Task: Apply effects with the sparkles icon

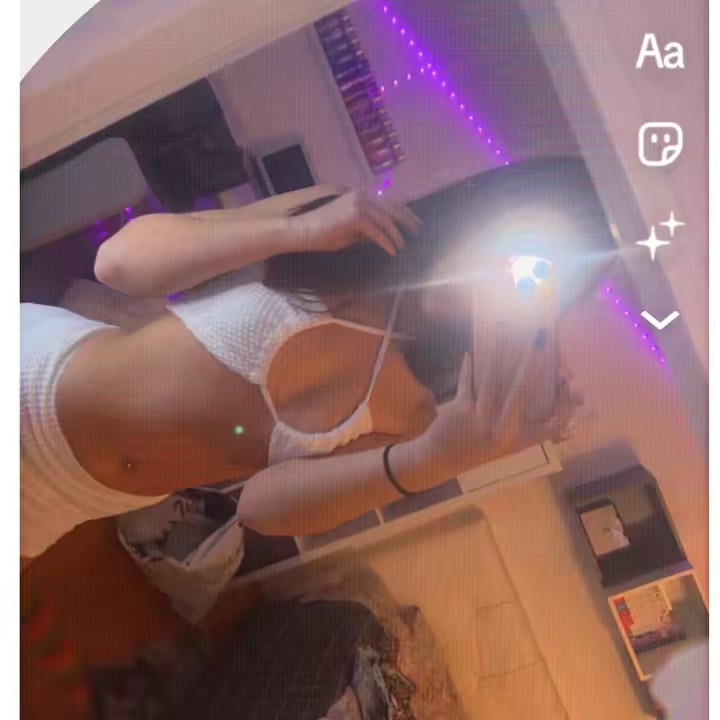Action: point(660,237)
